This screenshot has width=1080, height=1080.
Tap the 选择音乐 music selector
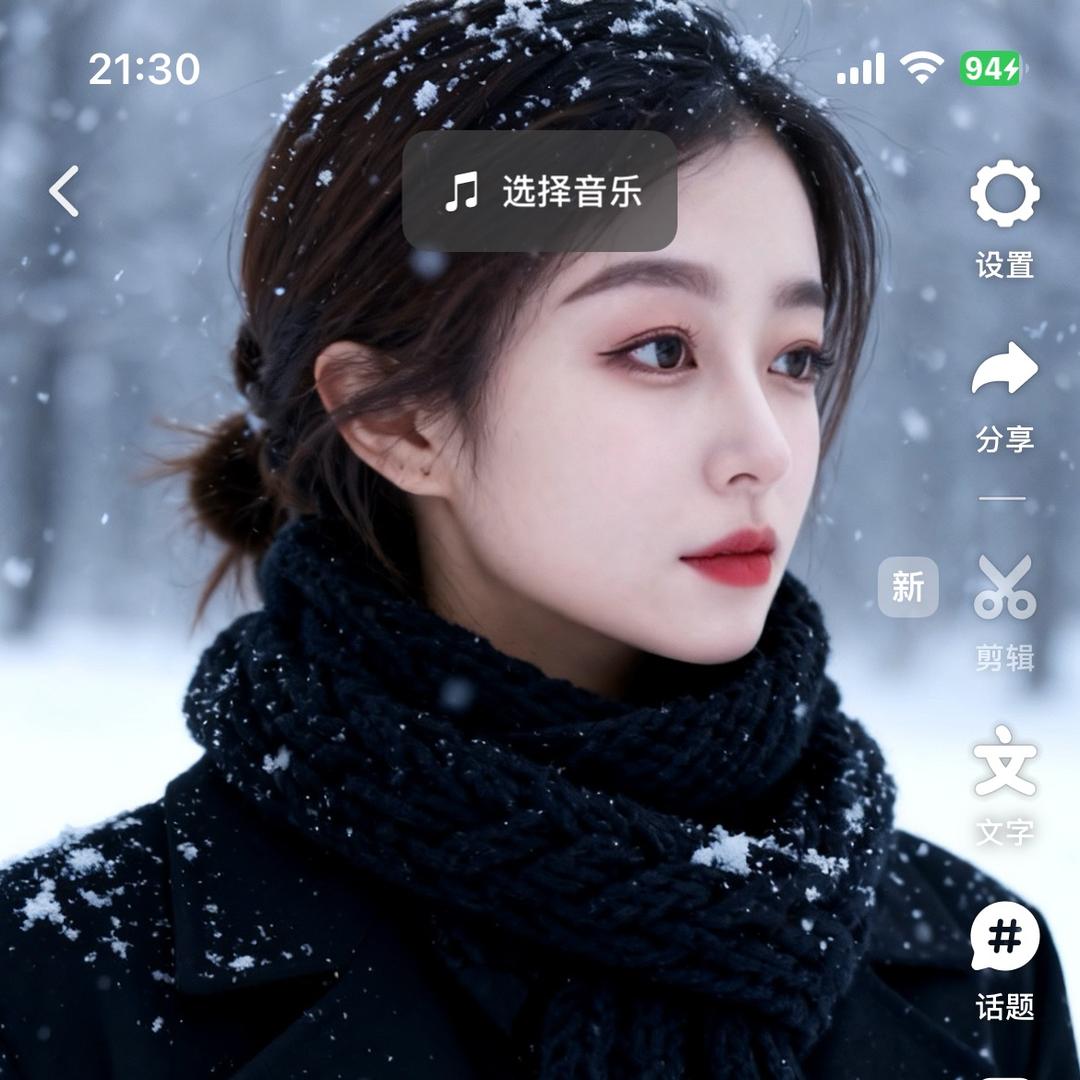(x=540, y=191)
